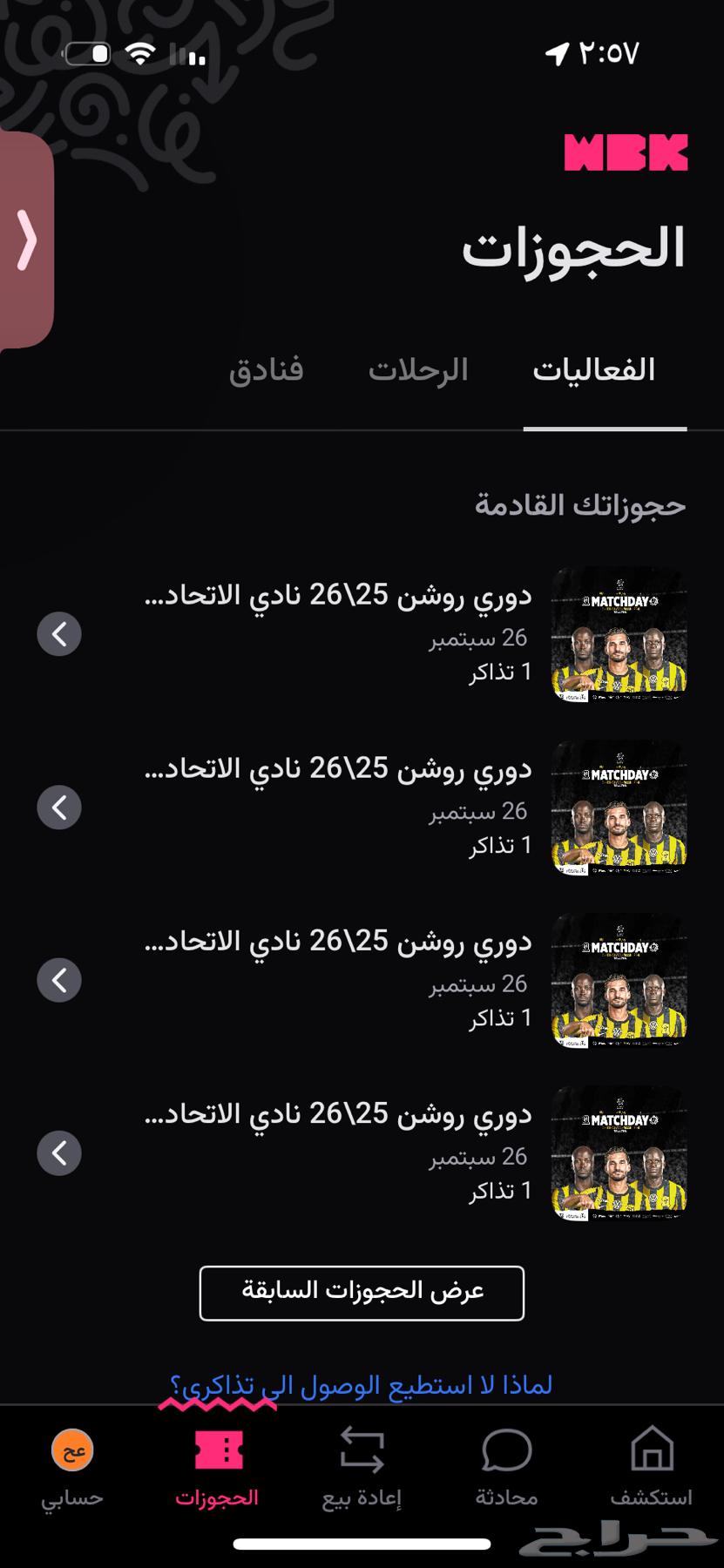Open the pink side drawer handle
Screen dimensions: 724x1568
point(26,238)
